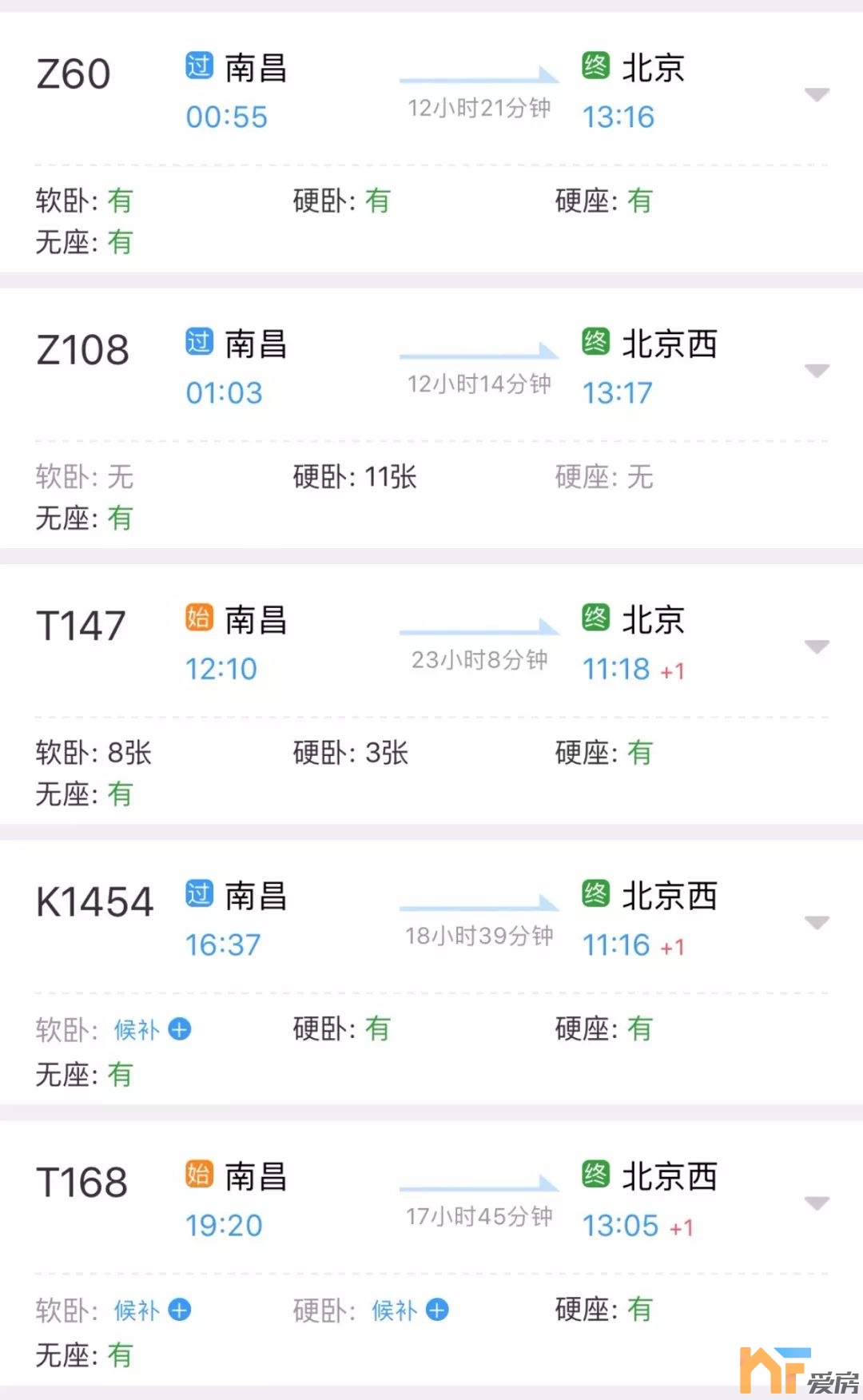Expand the Z60 train details arrow
This screenshot has height=1400, width=863.
pos(817,95)
